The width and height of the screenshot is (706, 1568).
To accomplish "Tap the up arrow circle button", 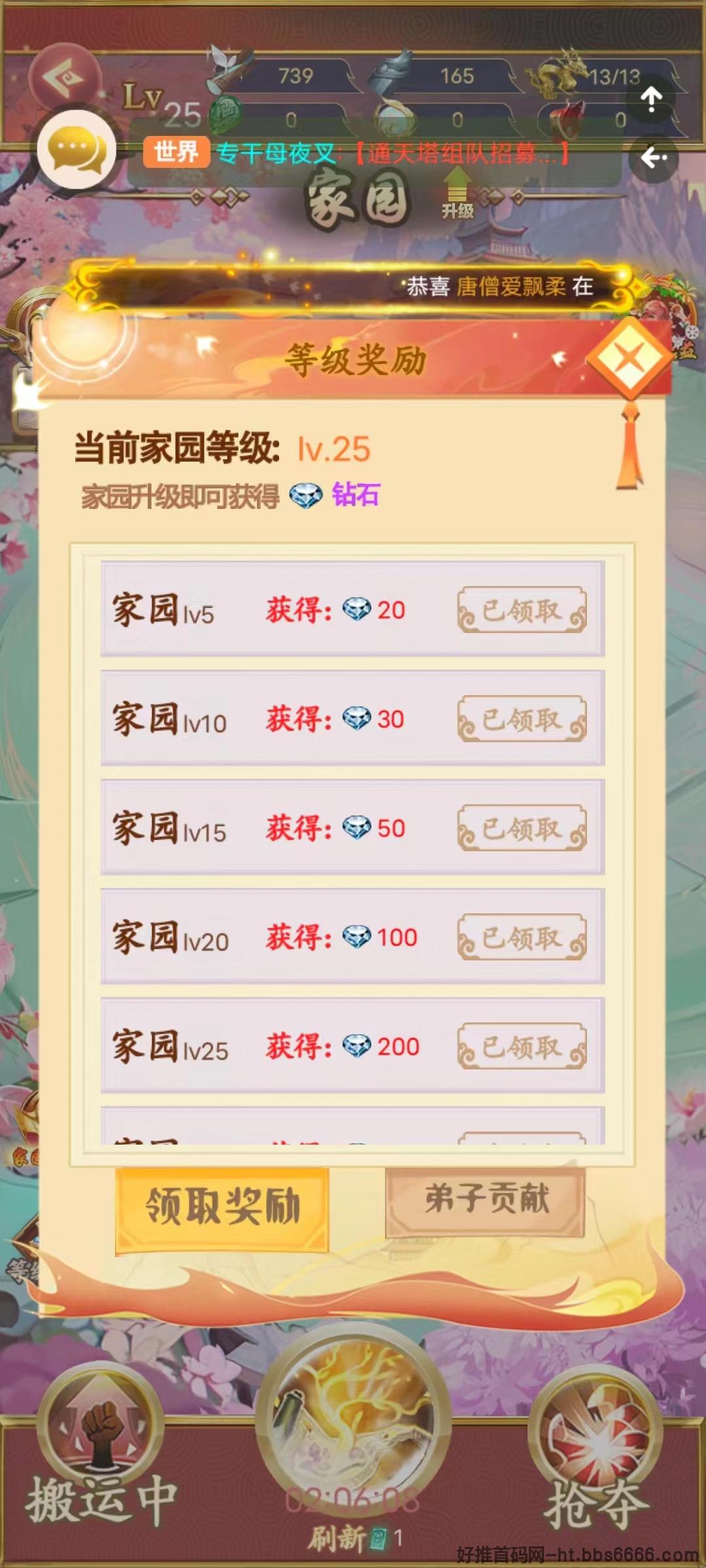I will (650, 100).
